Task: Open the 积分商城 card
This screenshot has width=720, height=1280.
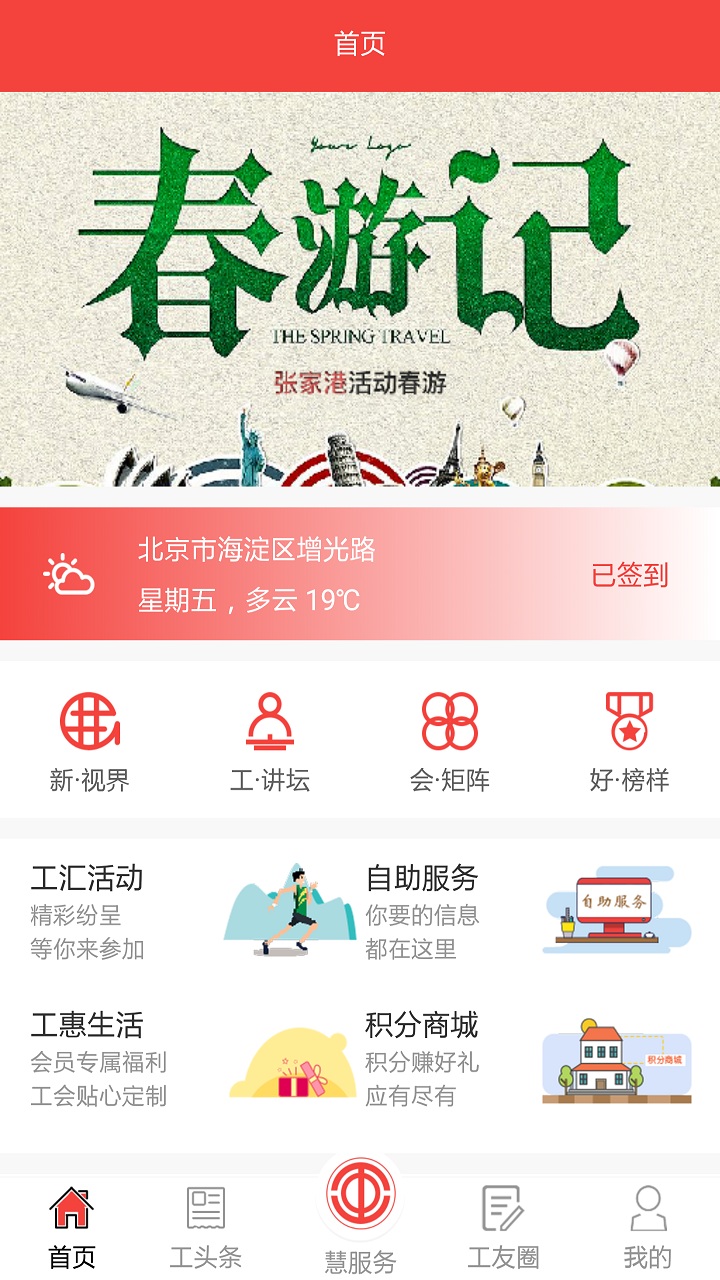Action: pos(528,1060)
